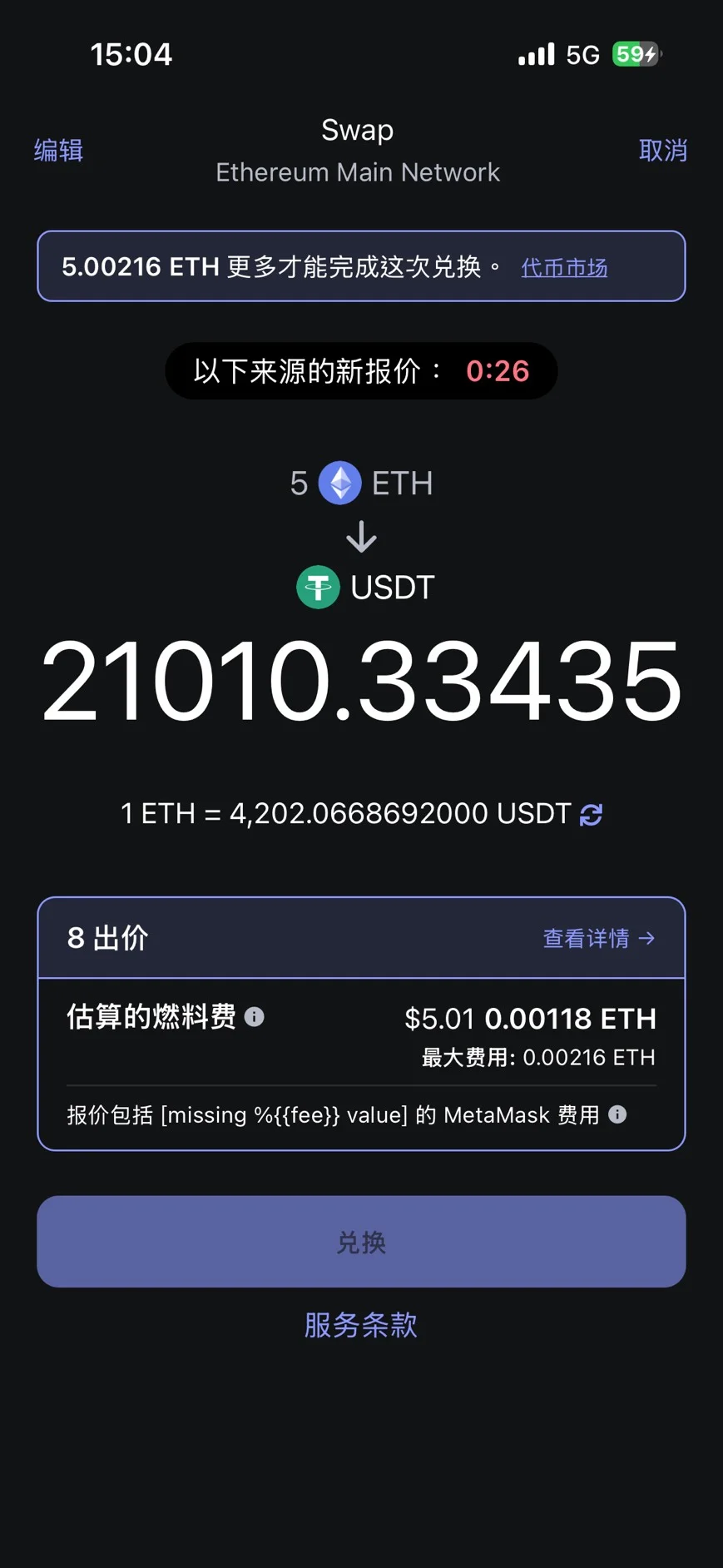This screenshot has width=723, height=1568.
Task: Tap the 兑换 swap button
Action: click(x=361, y=1241)
